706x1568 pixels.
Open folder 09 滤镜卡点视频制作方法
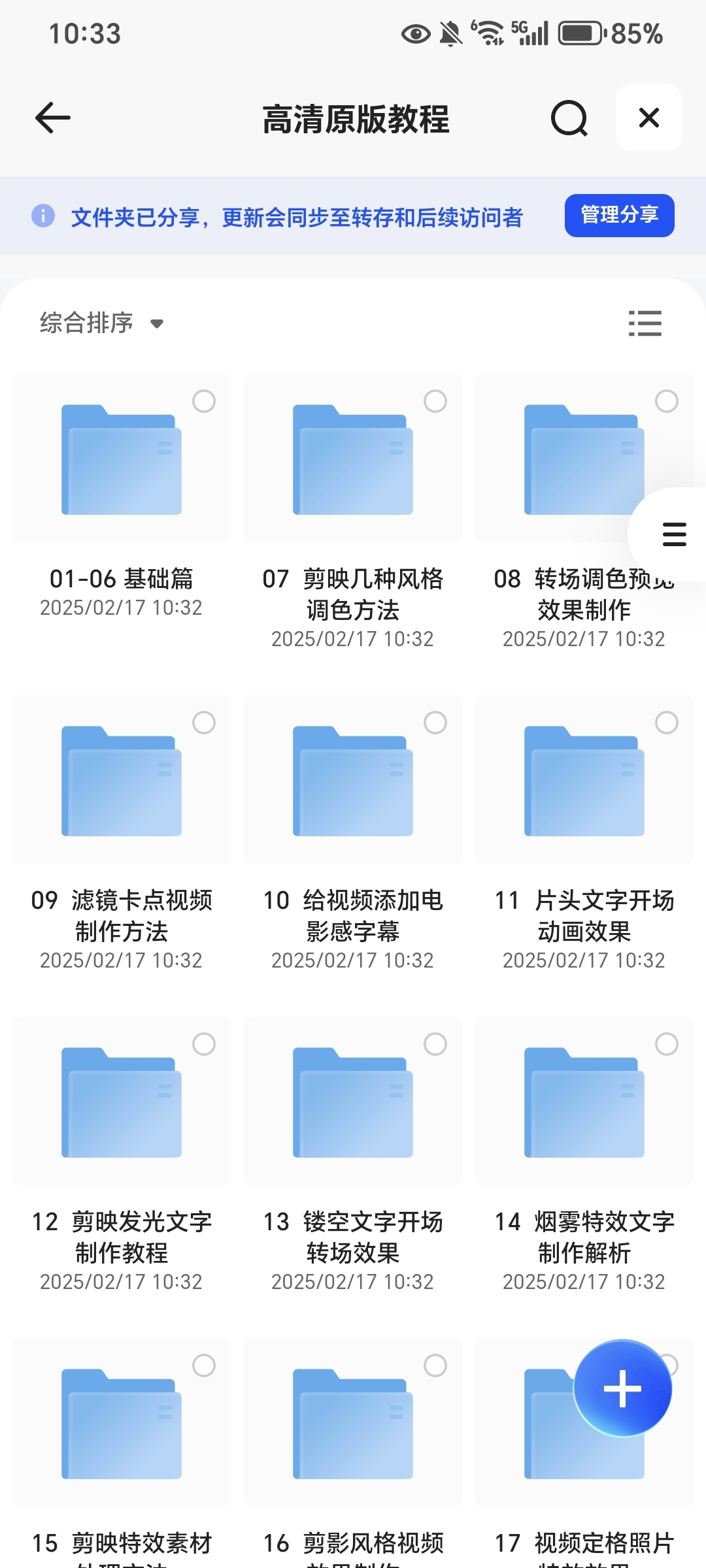click(x=122, y=781)
